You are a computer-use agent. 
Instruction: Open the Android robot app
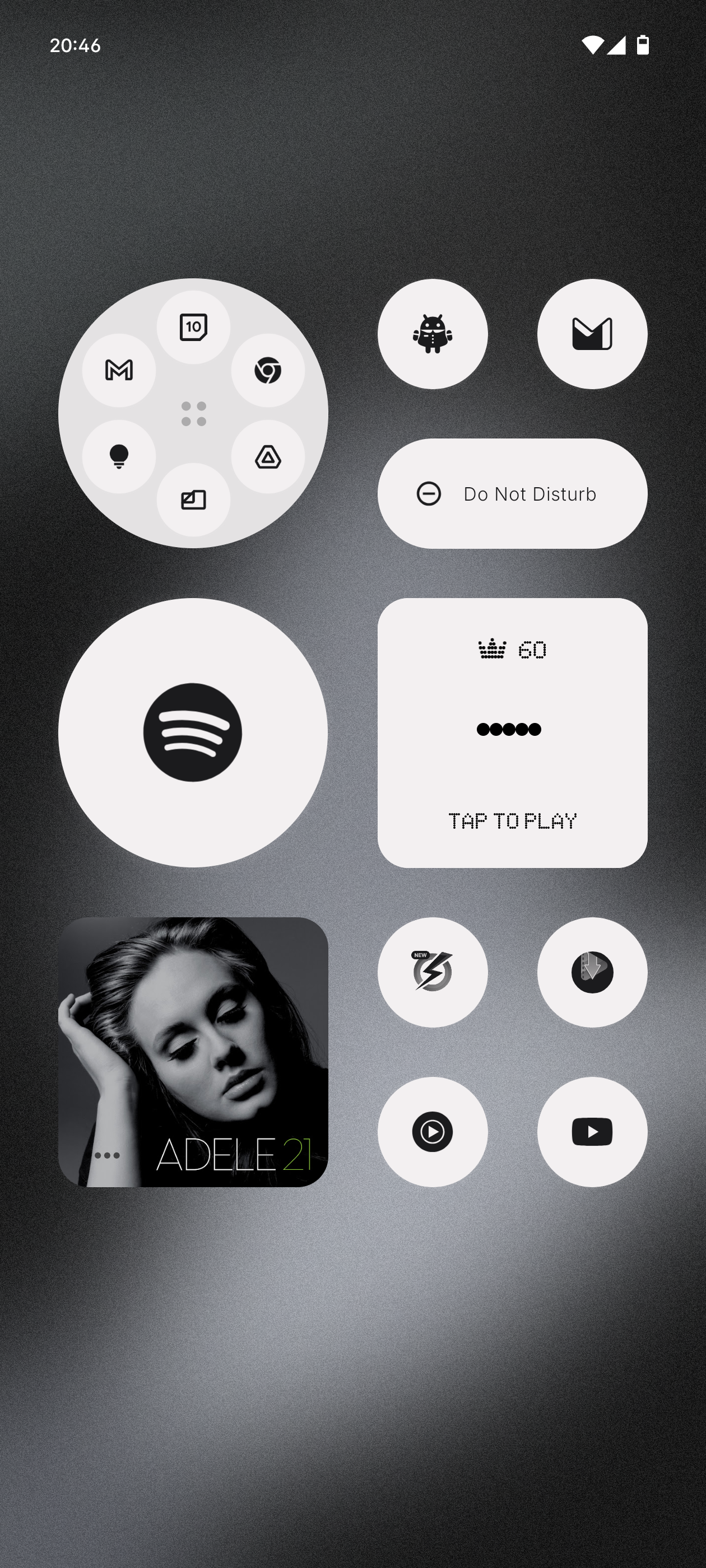(433, 334)
